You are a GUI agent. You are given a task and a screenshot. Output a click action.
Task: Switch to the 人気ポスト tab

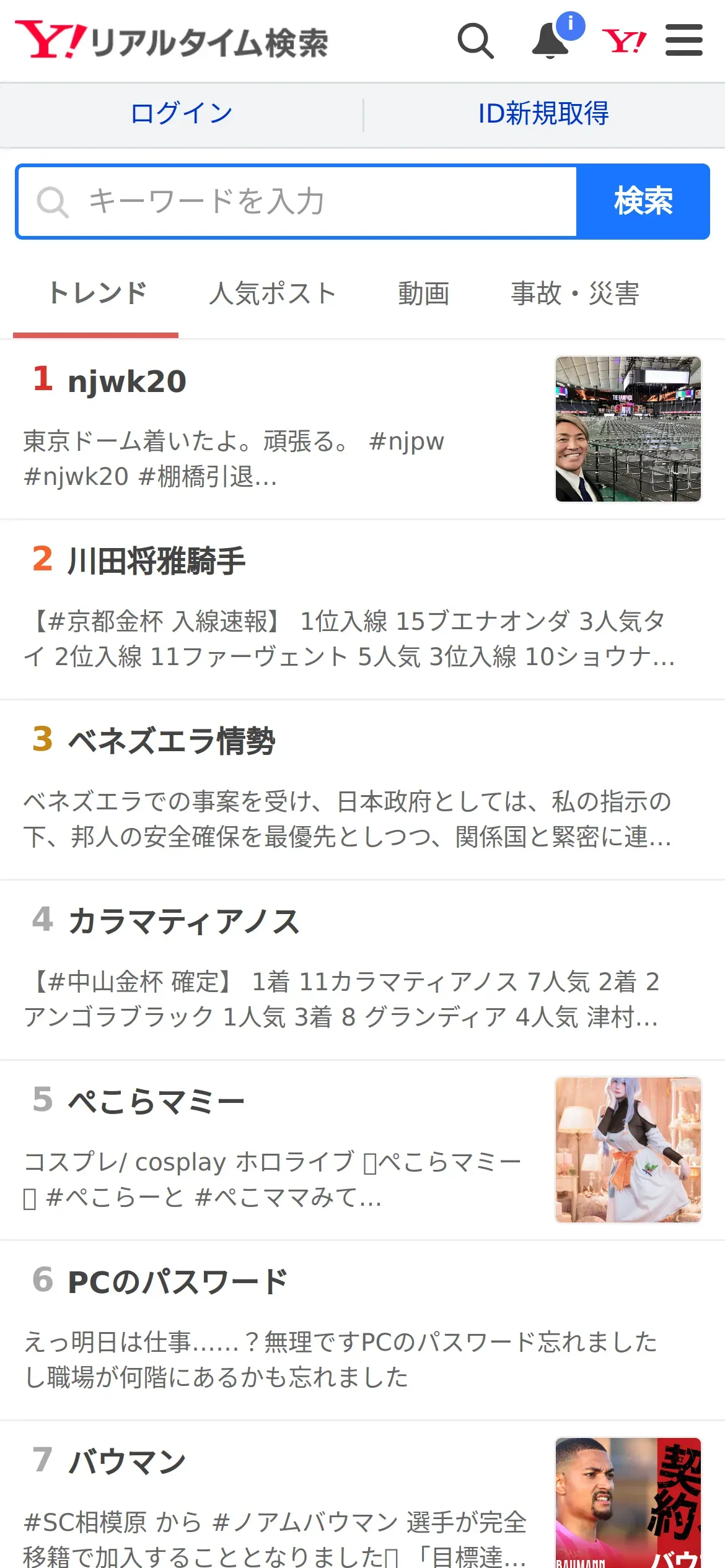(273, 294)
